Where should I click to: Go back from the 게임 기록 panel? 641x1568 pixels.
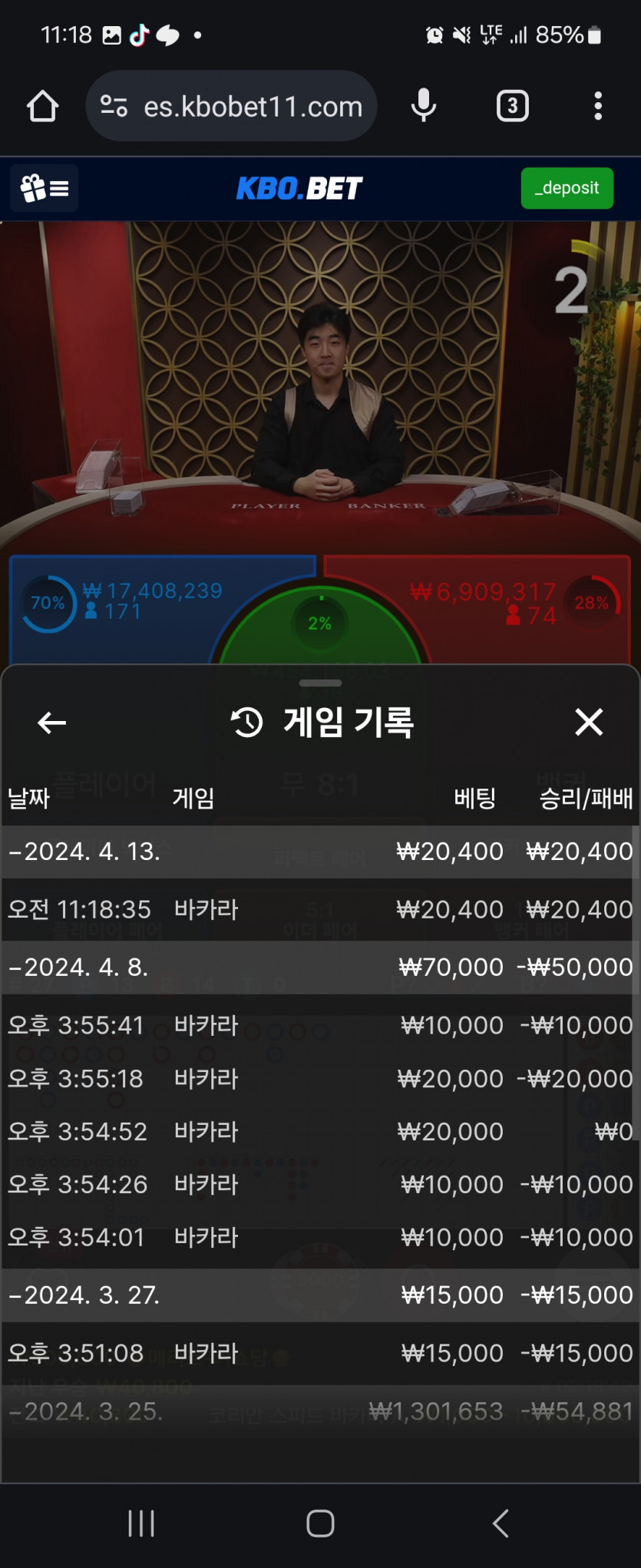click(x=51, y=723)
